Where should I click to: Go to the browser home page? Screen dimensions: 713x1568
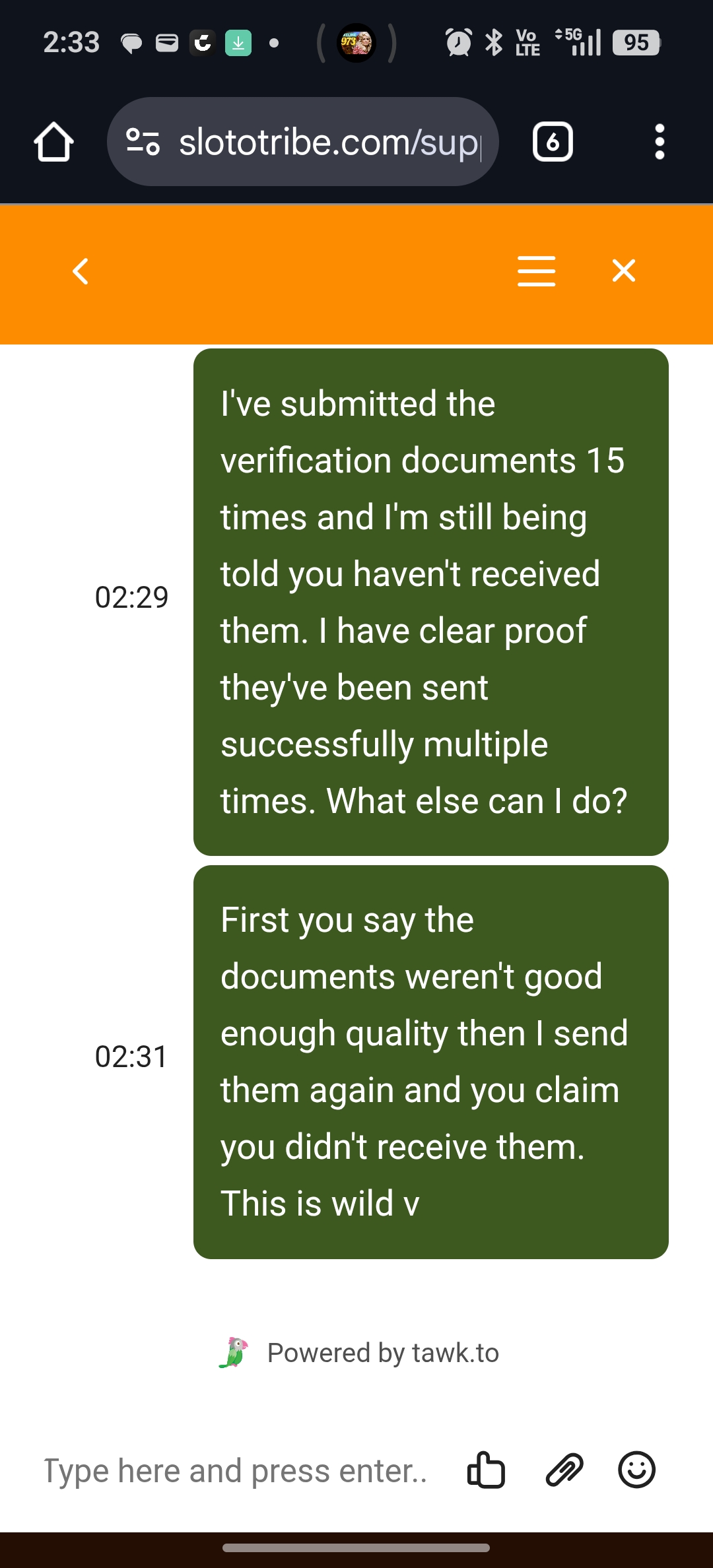click(x=54, y=142)
